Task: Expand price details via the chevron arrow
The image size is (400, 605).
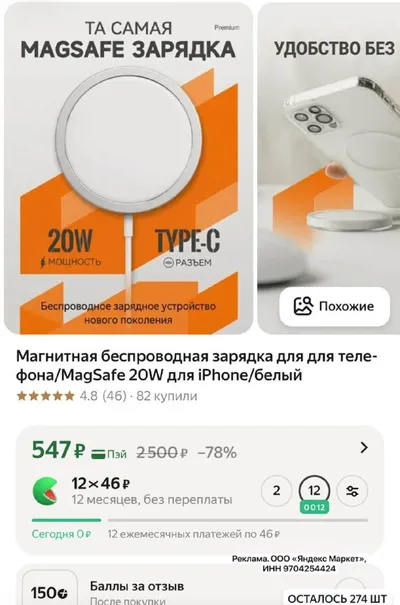Action: (363, 448)
